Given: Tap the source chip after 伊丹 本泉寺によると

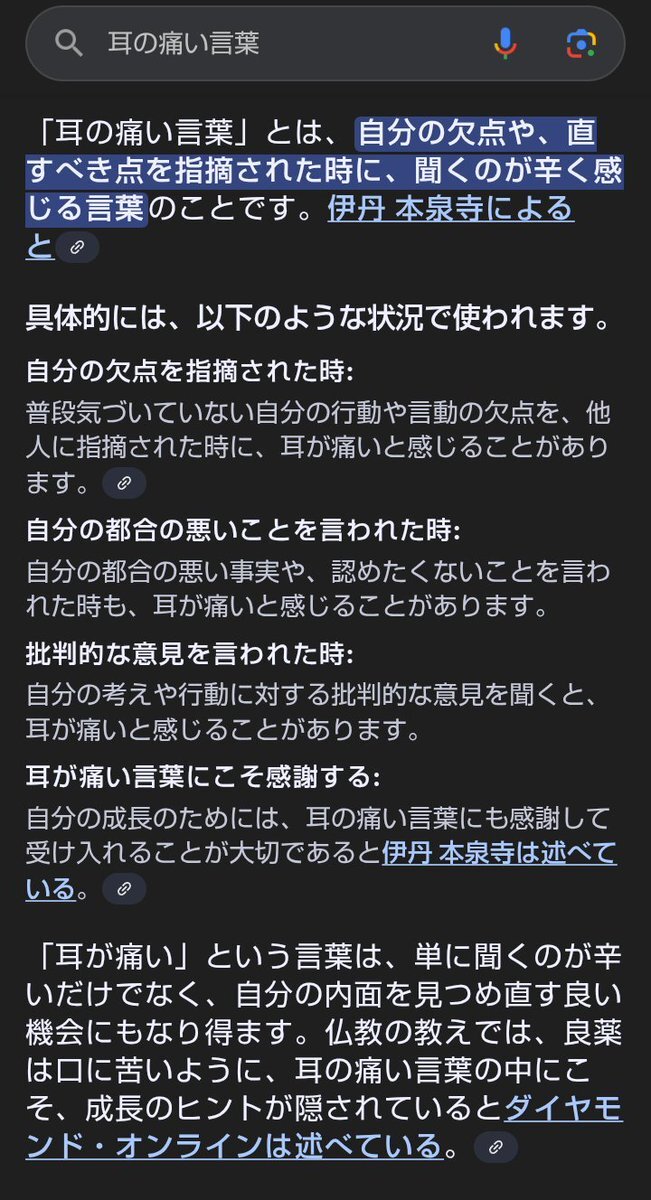Looking at the screenshot, I should pyautogui.click(x=77, y=248).
